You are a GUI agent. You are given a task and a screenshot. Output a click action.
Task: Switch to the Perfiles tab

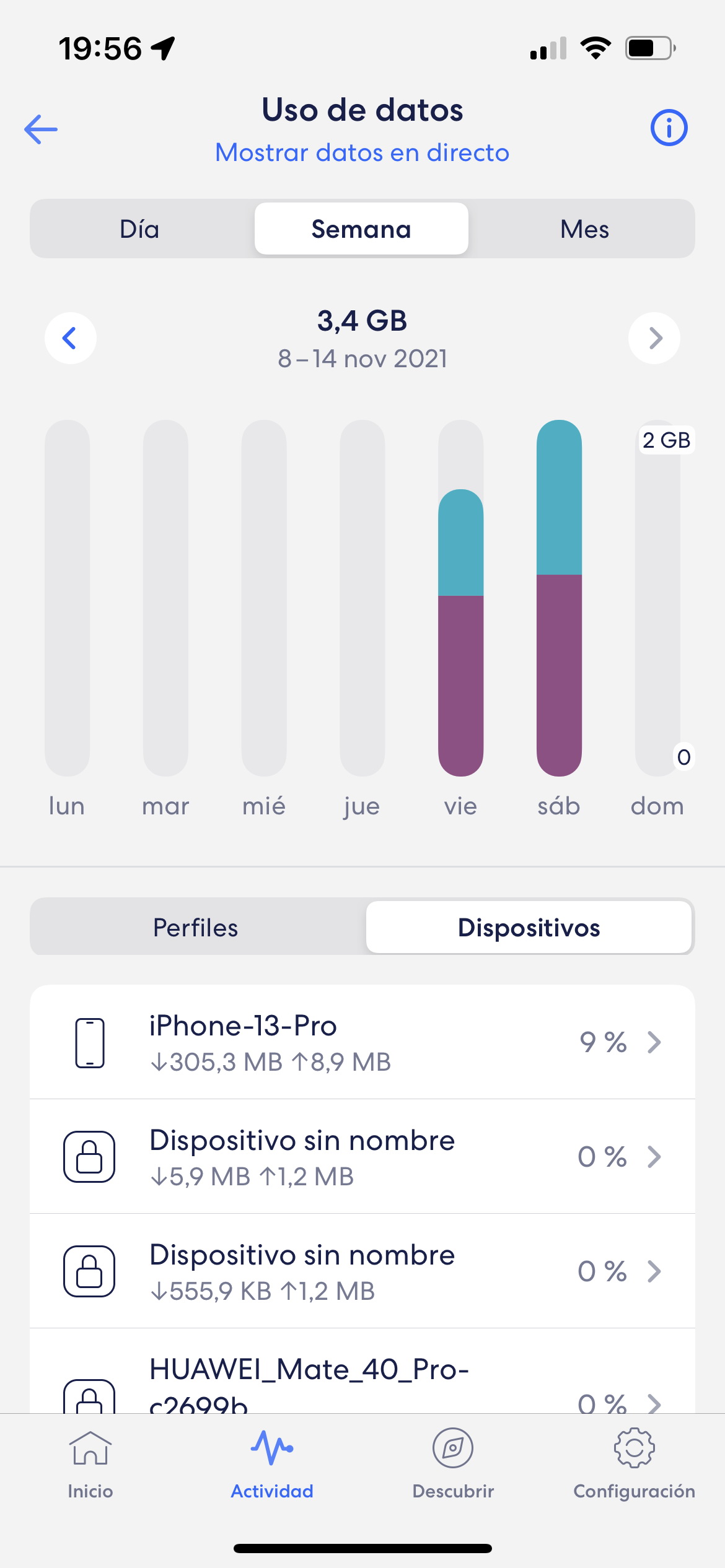coord(196,928)
